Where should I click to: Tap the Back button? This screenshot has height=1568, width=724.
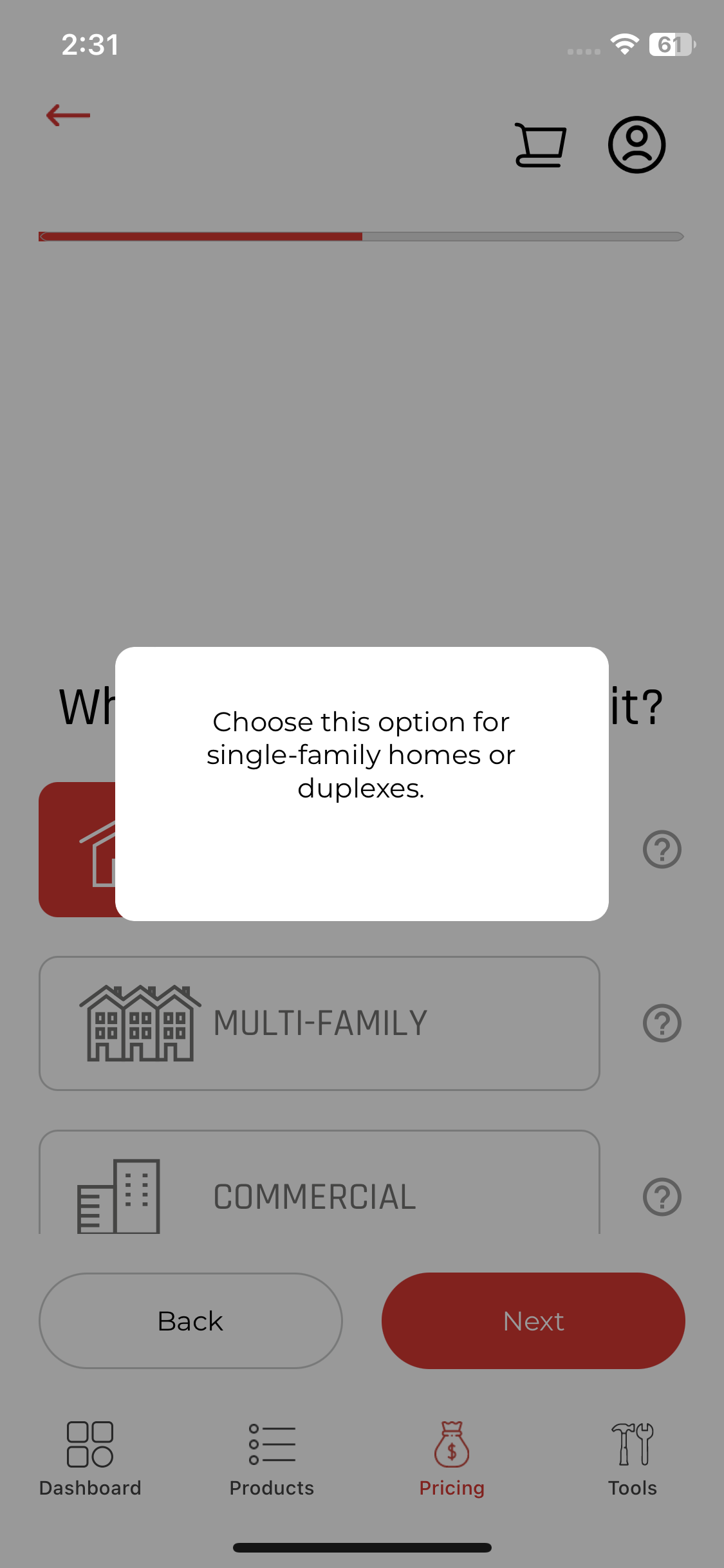tap(190, 1321)
